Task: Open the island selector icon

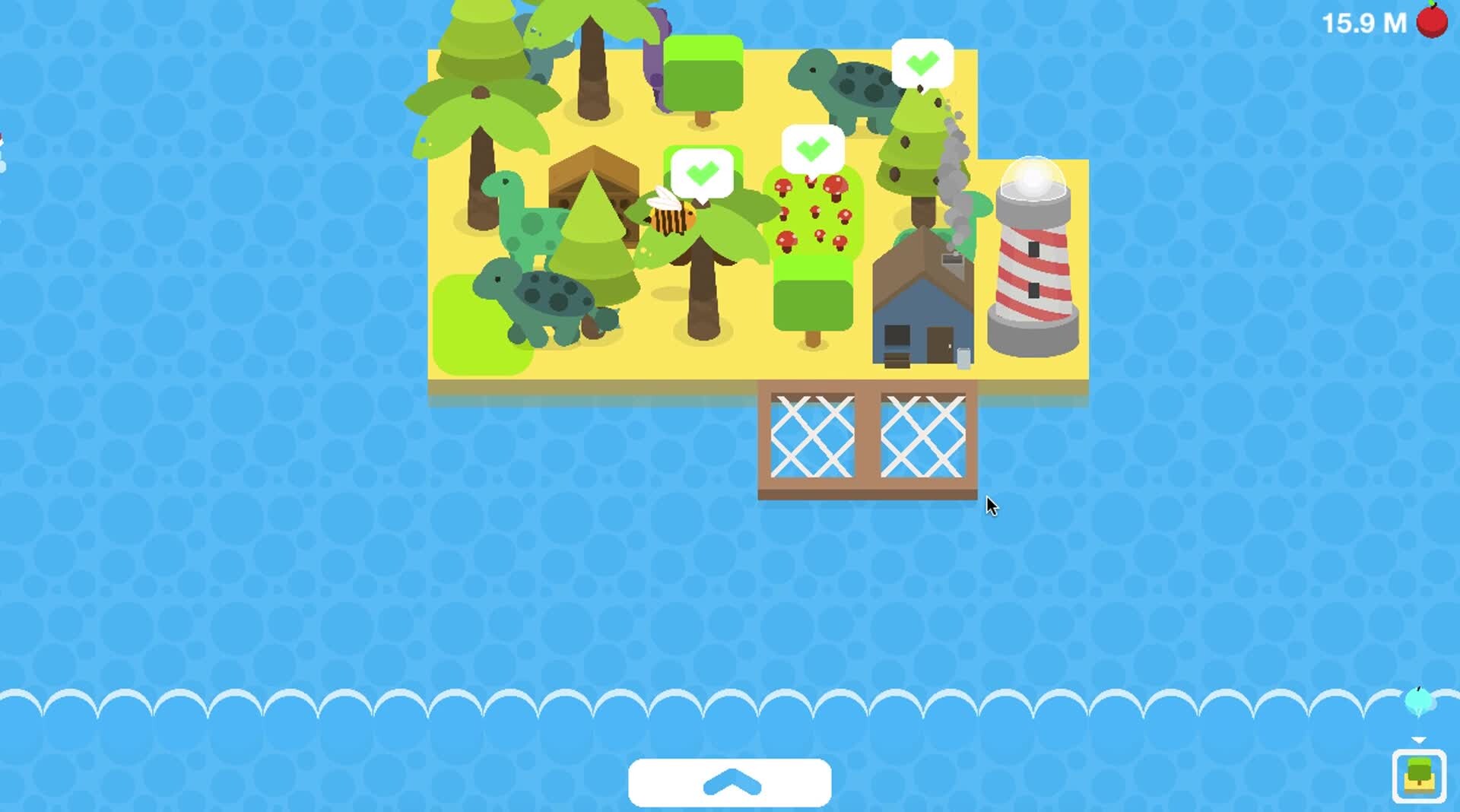Action: click(1418, 776)
